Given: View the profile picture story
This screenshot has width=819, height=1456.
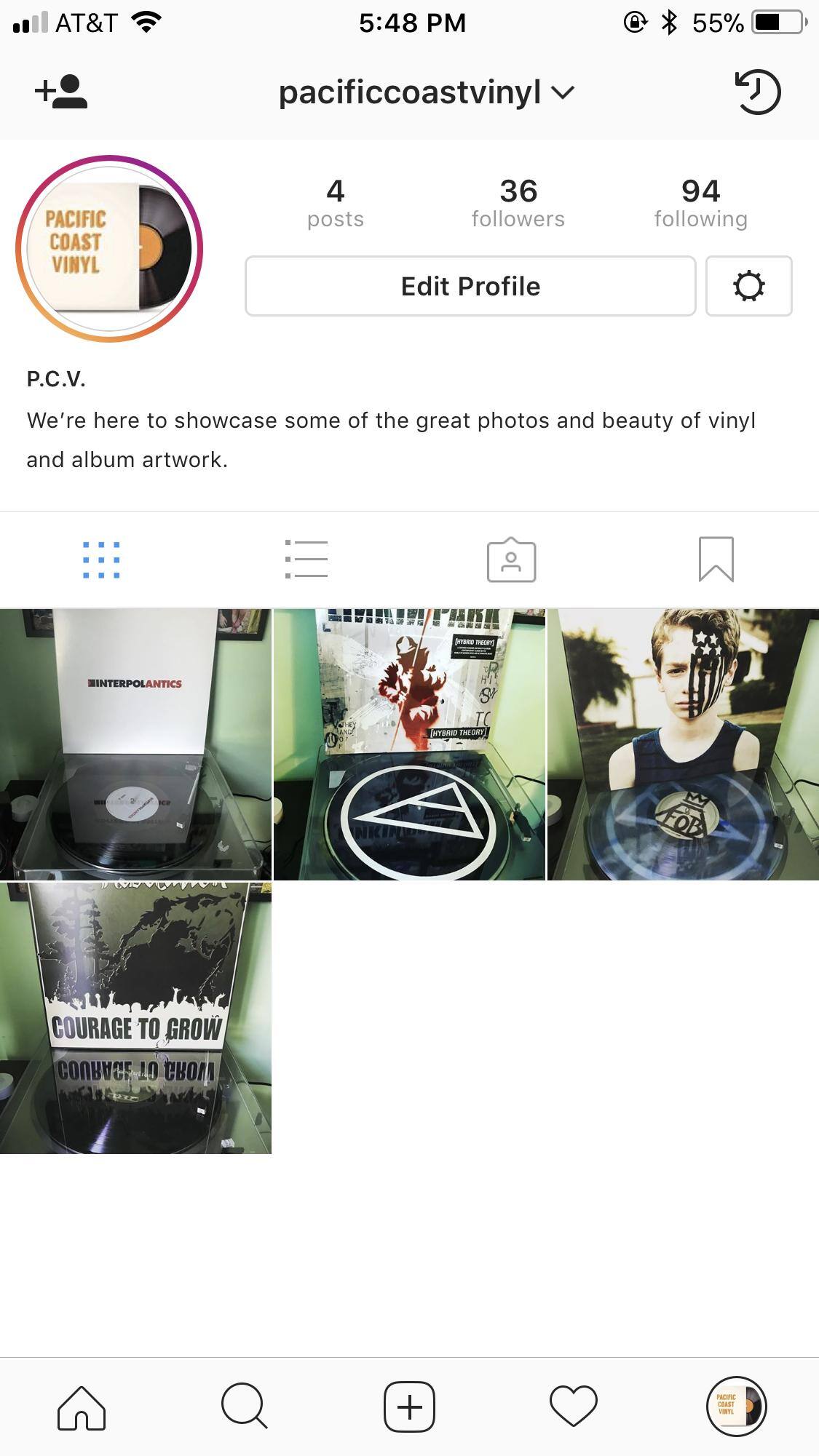Looking at the screenshot, I should coord(109,248).
